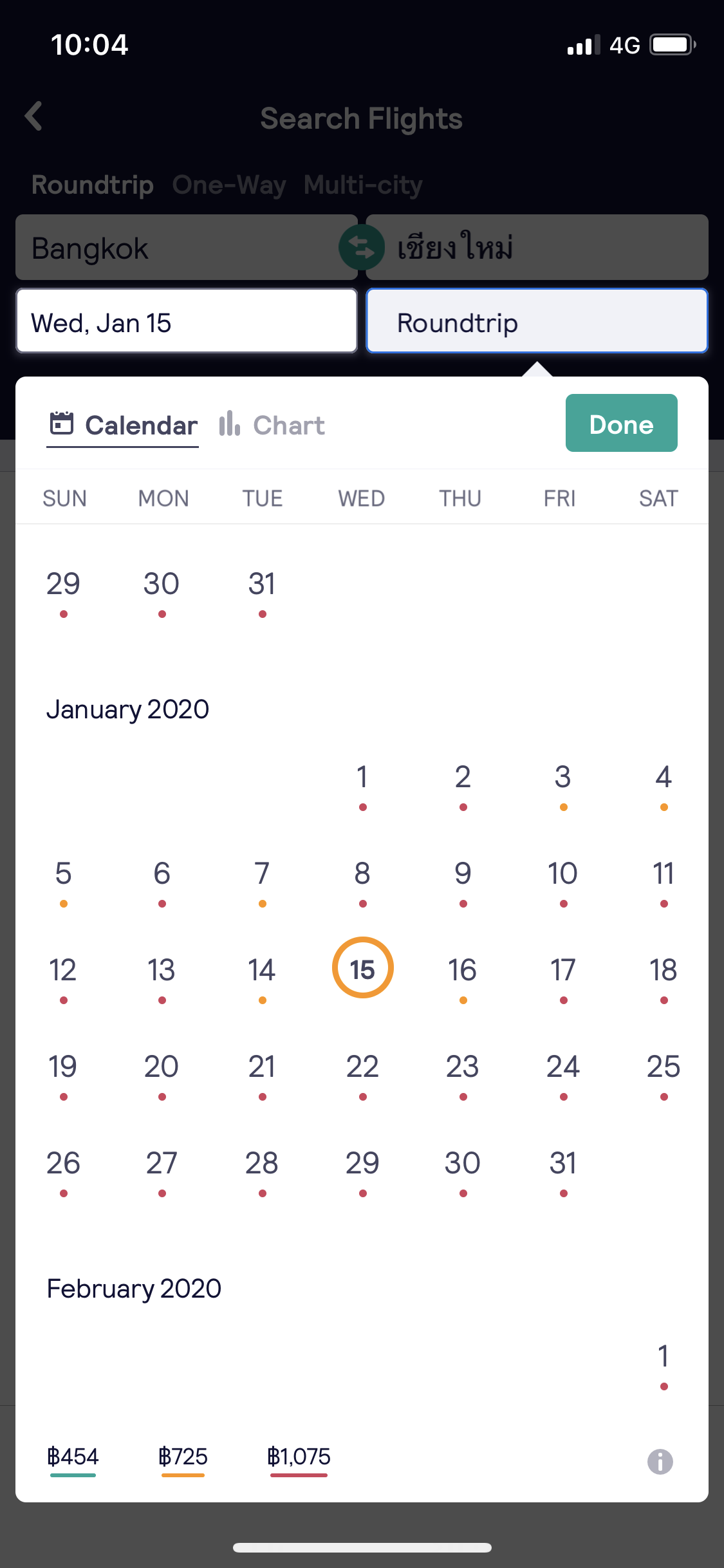Choose January 27 on the calendar
This screenshot has width=724, height=1568.
162,1170
